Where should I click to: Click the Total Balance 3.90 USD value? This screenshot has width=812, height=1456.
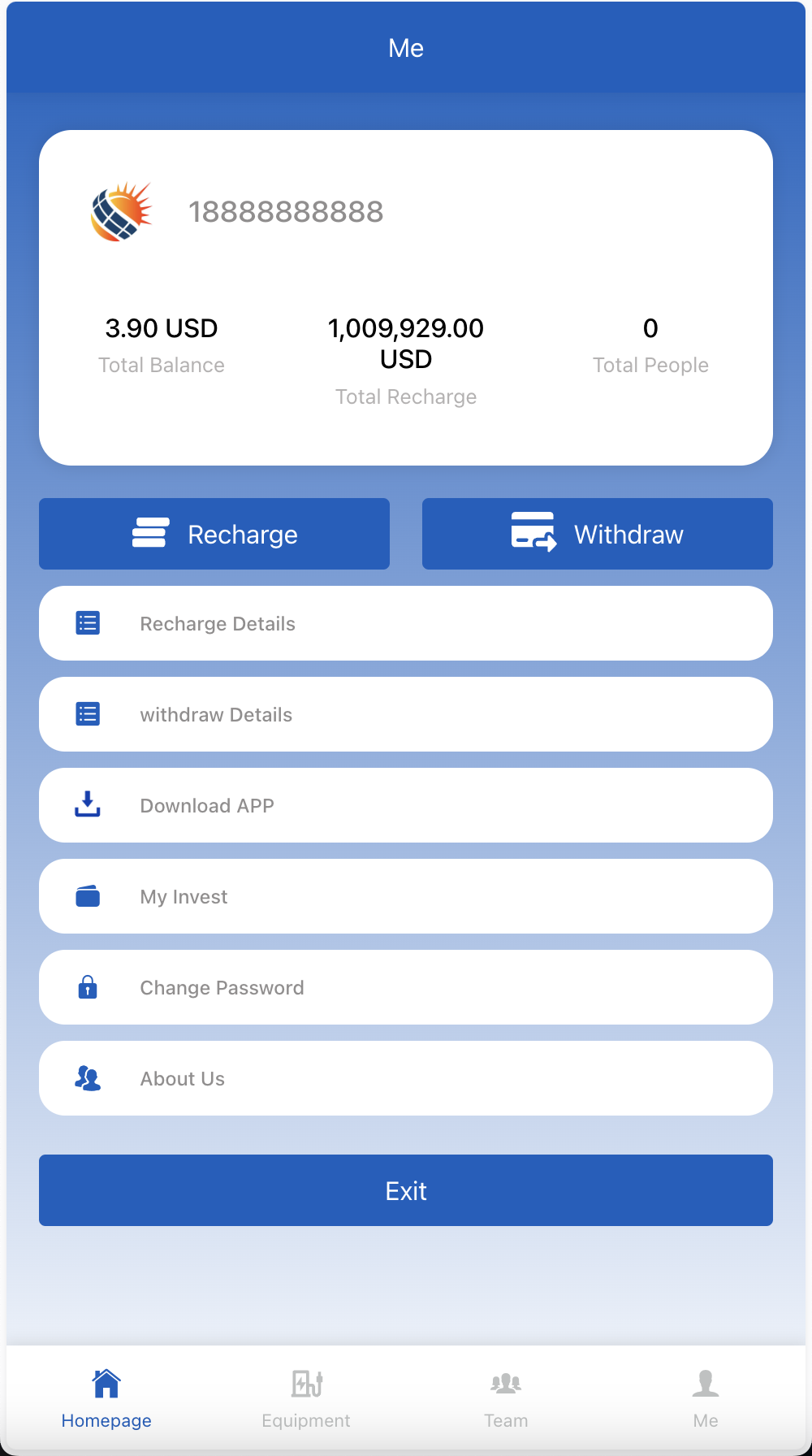[x=161, y=329]
